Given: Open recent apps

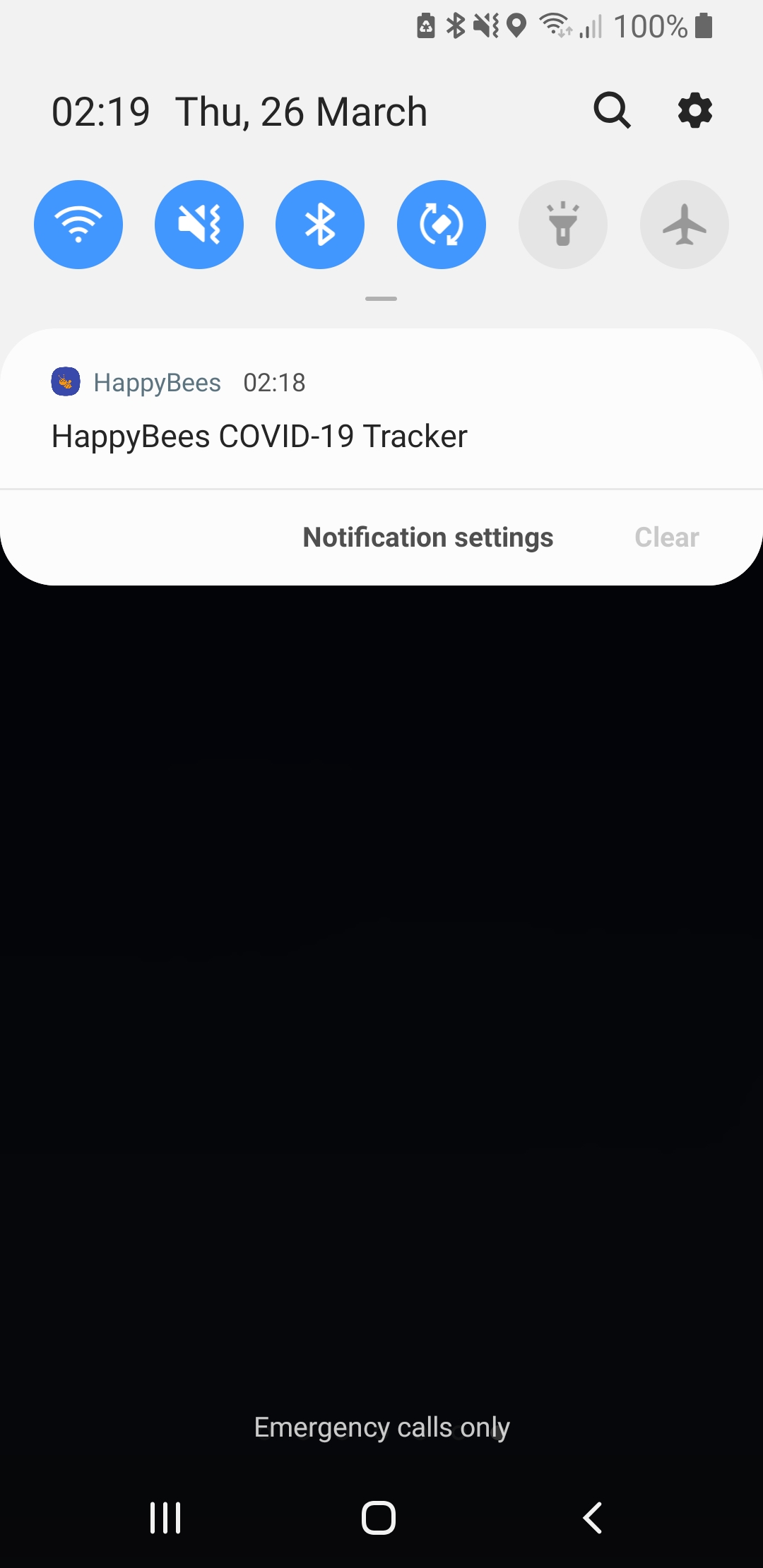Looking at the screenshot, I should [165, 1517].
